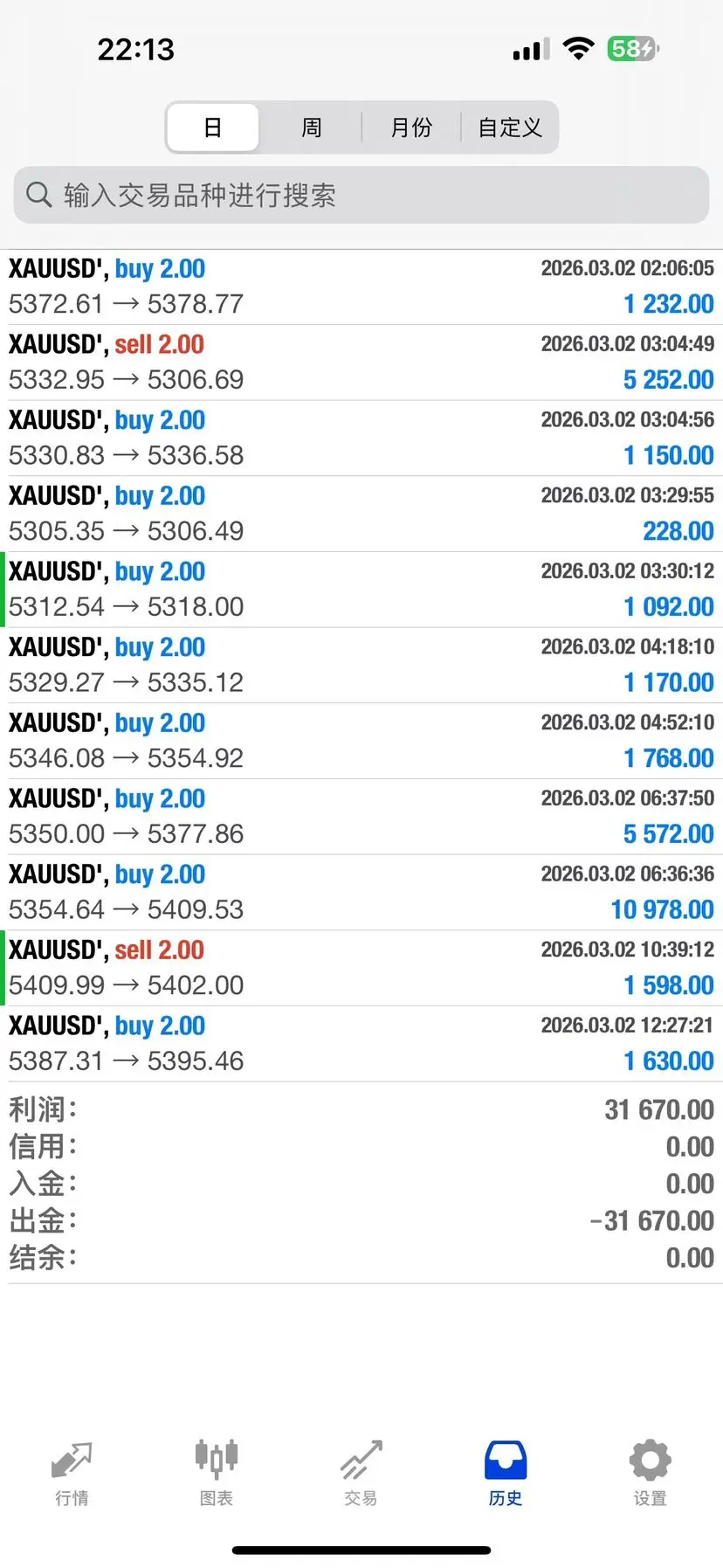Screen dimensions: 723x1568
Task: Go to the 行情 quotes tab
Action: (72, 1473)
